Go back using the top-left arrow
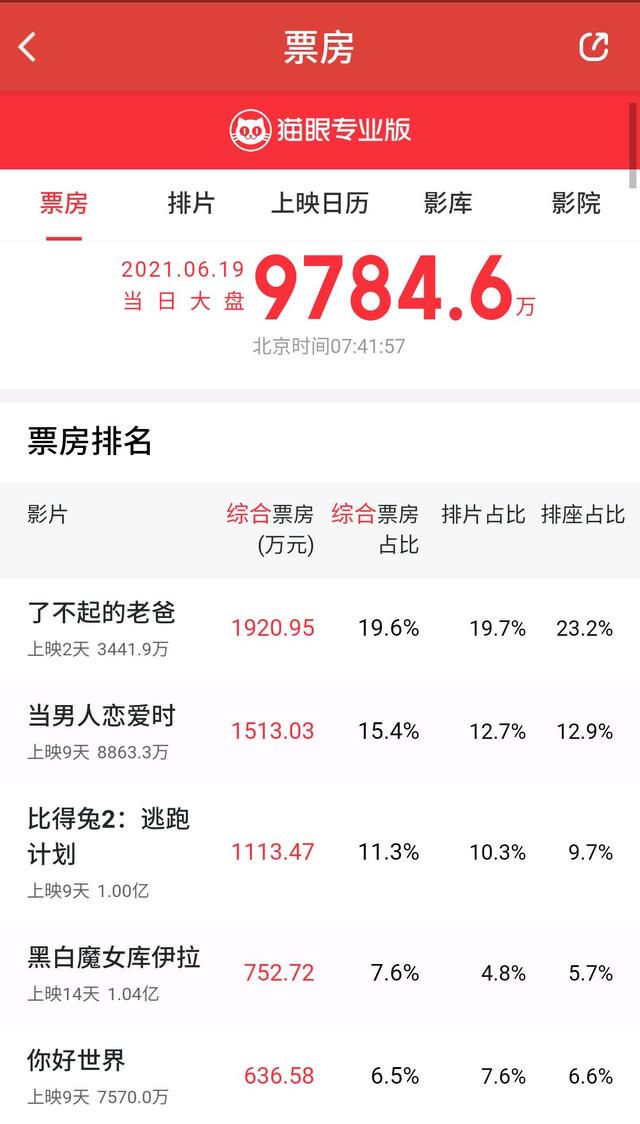This screenshot has width=640, height=1124. (27, 48)
